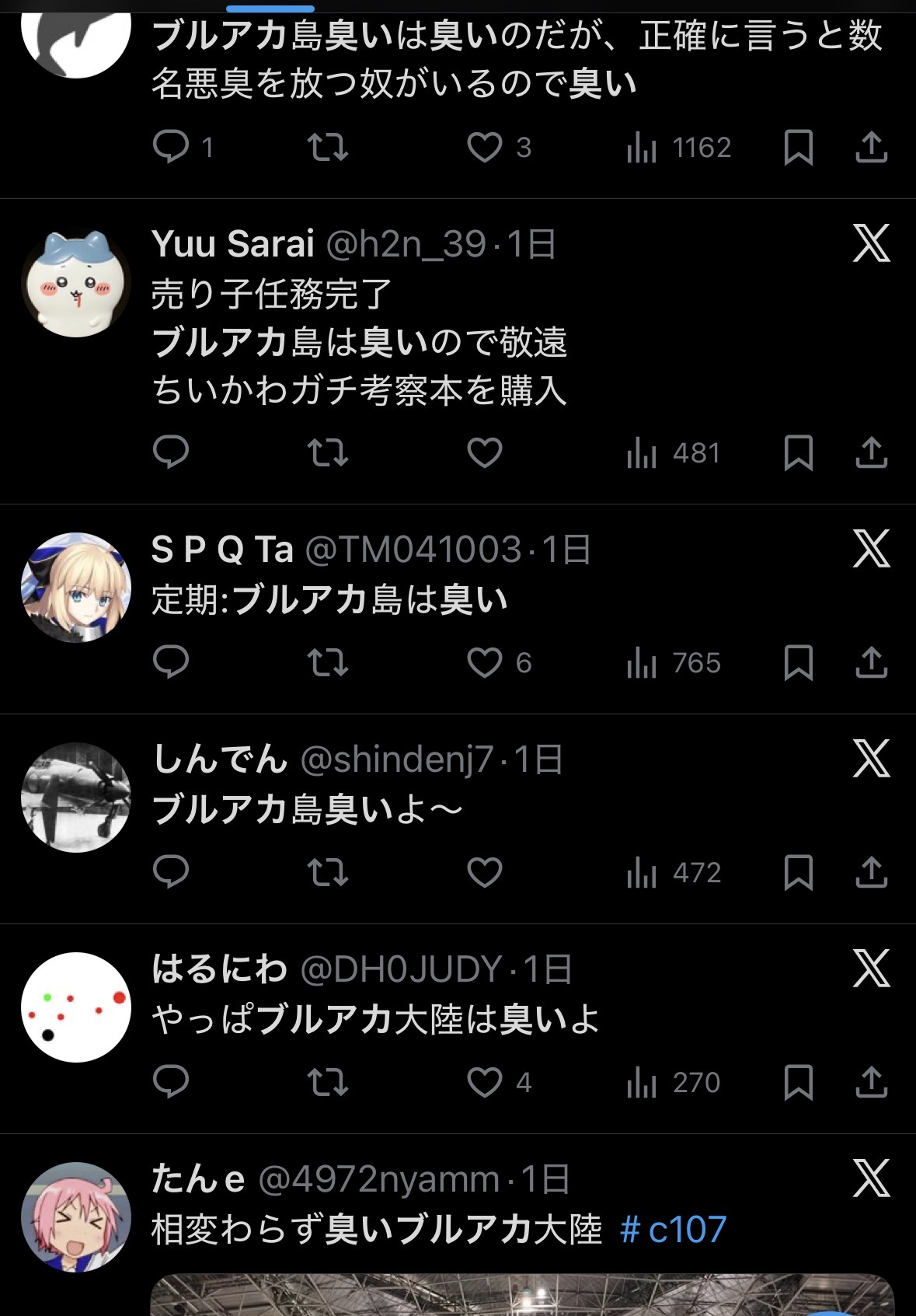Like S P Q Ta's post
The image size is (916, 1316).
click(x=484, y=663)
